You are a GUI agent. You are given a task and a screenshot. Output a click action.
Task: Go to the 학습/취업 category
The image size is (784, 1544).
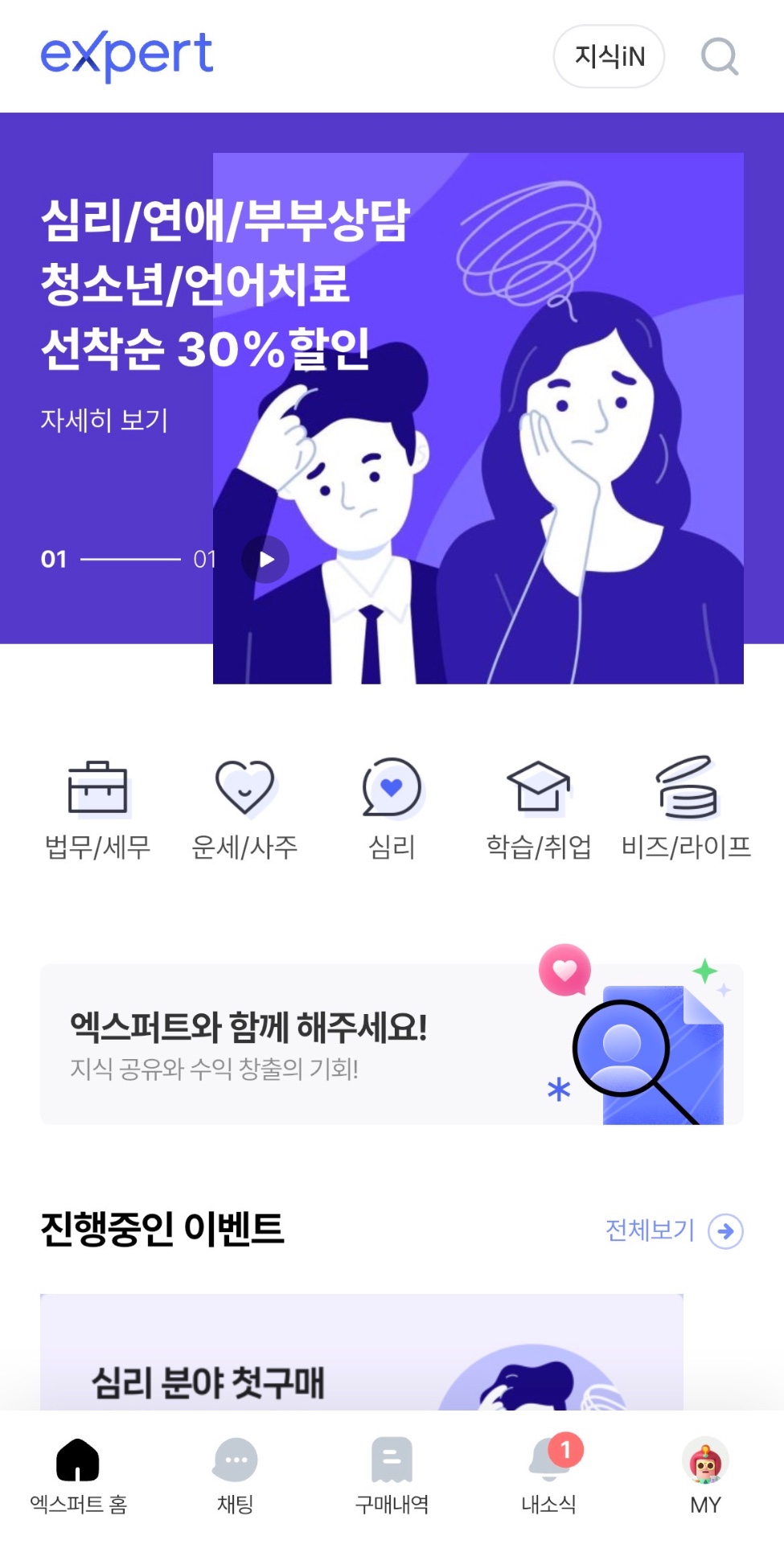point(538,809)
